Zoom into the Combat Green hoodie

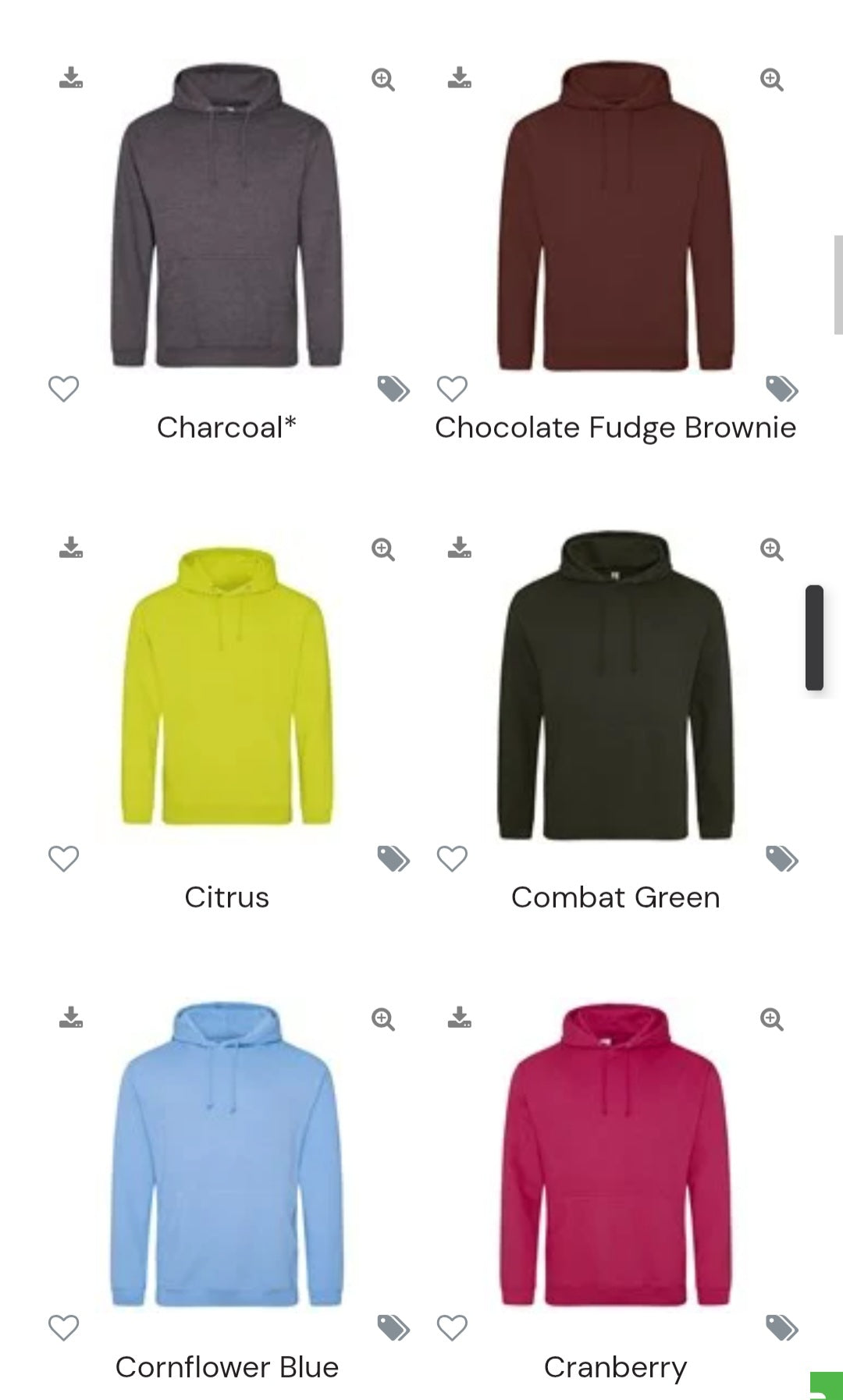point(771,549)
